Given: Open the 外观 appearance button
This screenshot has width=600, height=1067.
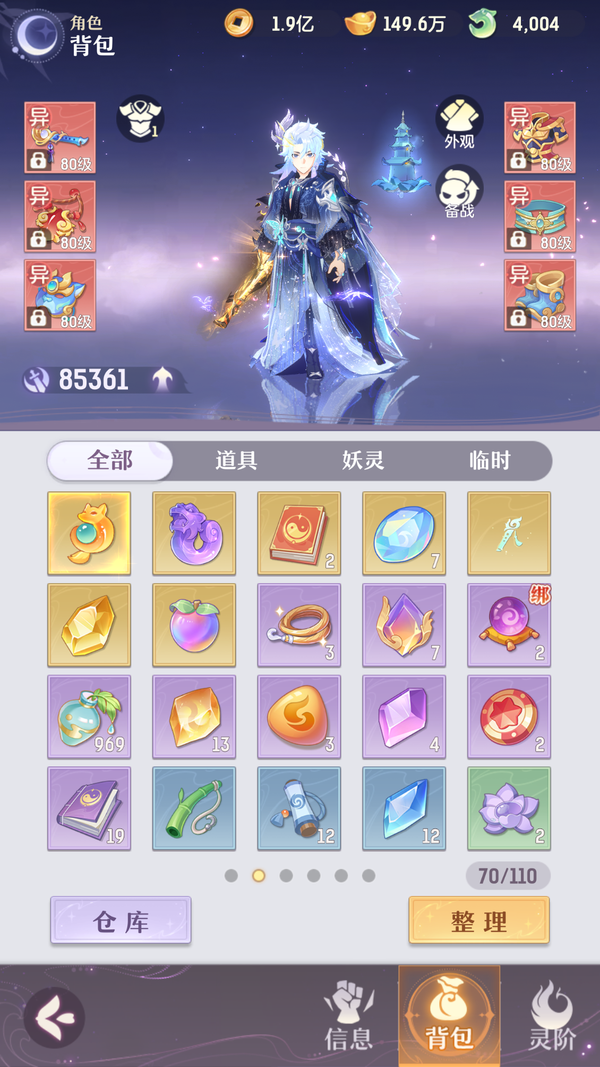Looking at the screenshot, I should tap(459, 124).
